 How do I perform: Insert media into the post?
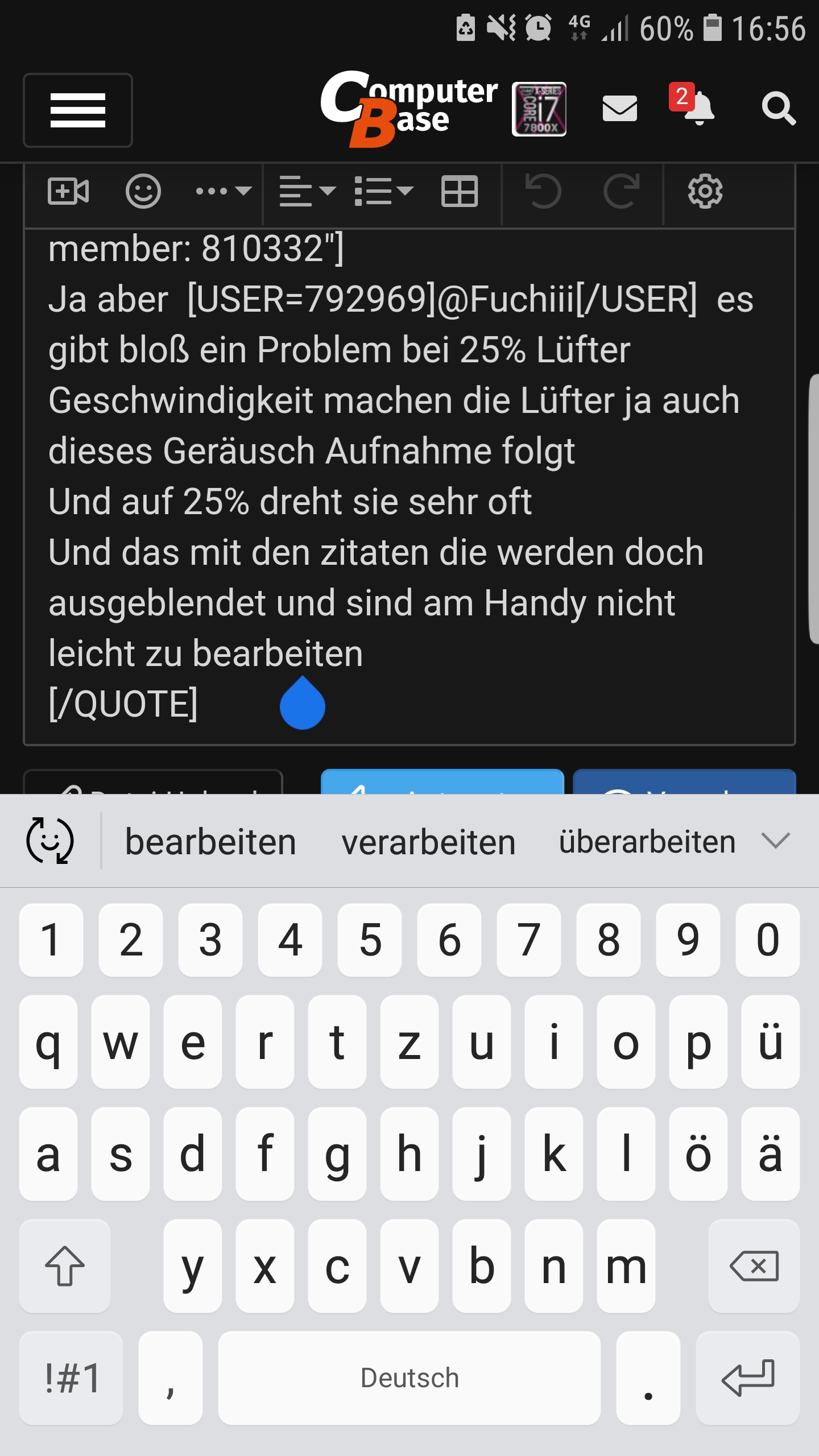pyautogui.click(x=68, y=191)
